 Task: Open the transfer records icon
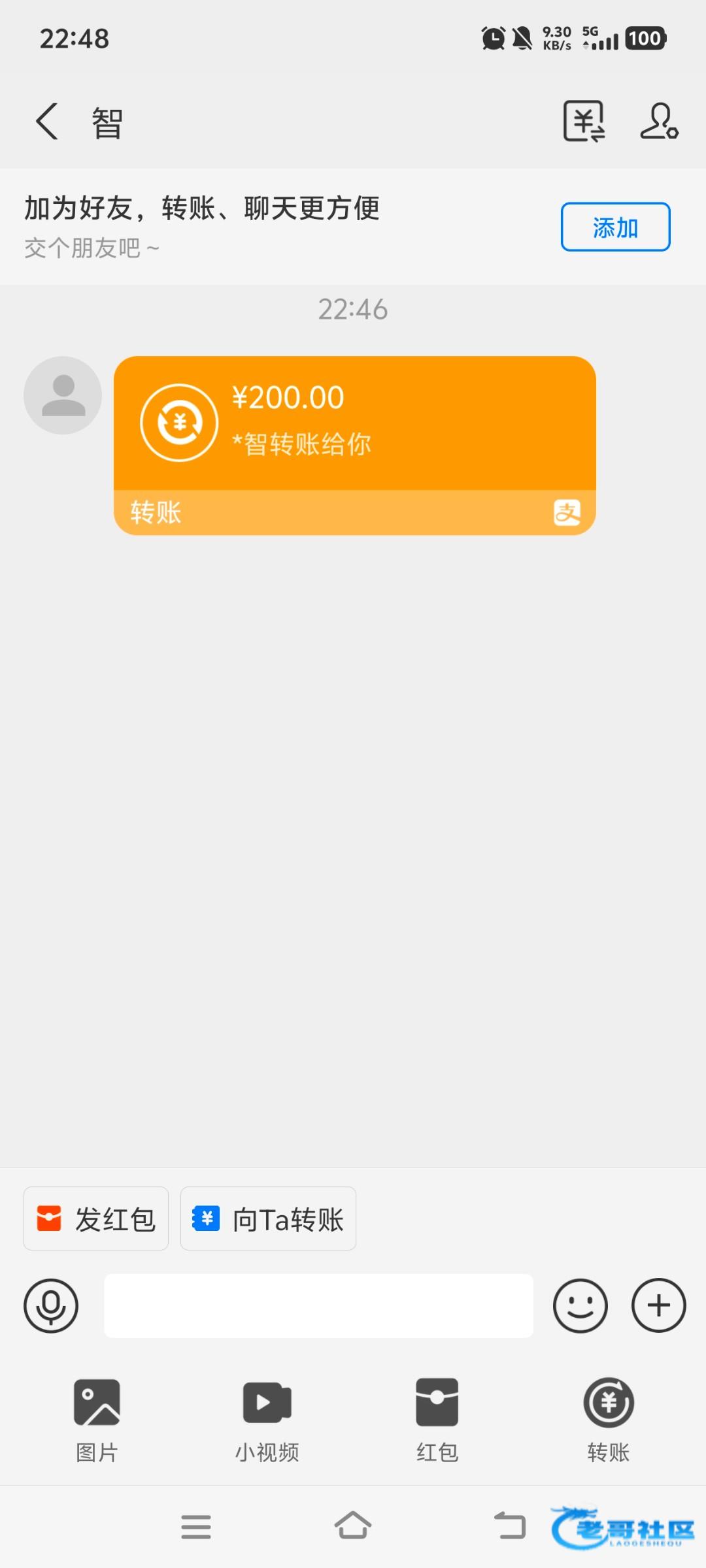(584, 122)
